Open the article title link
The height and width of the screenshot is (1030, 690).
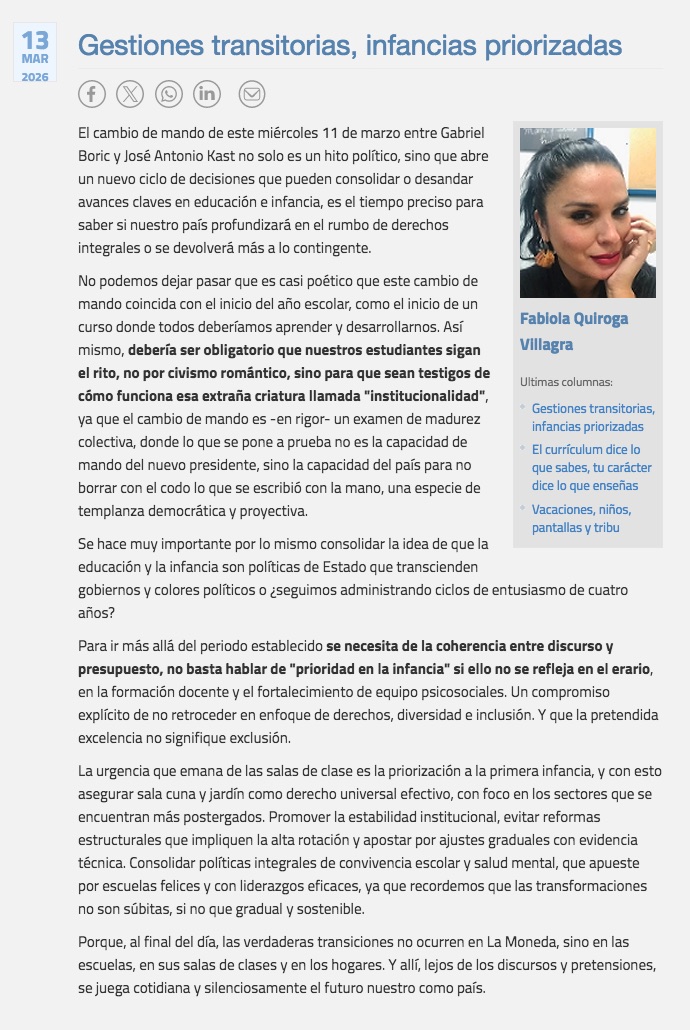click(x=349, y=45)
